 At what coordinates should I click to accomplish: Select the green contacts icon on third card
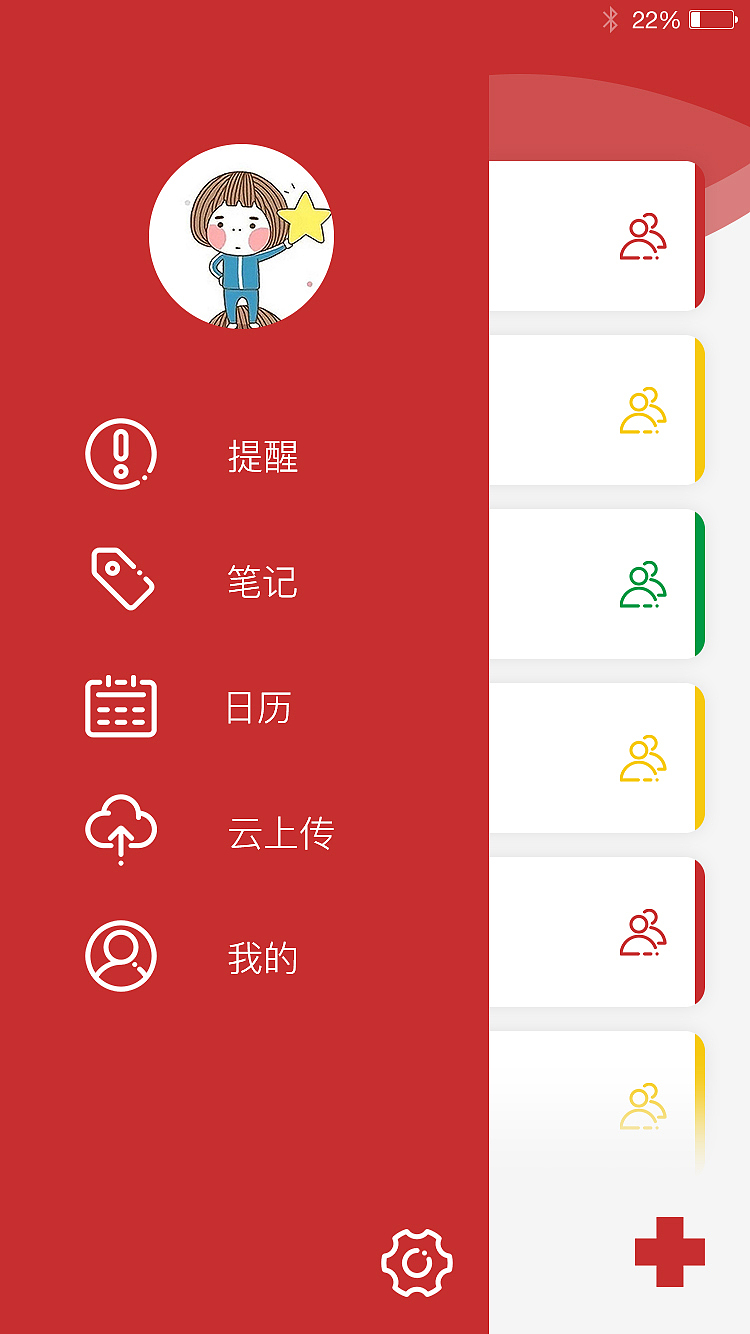tap(643, 582)
